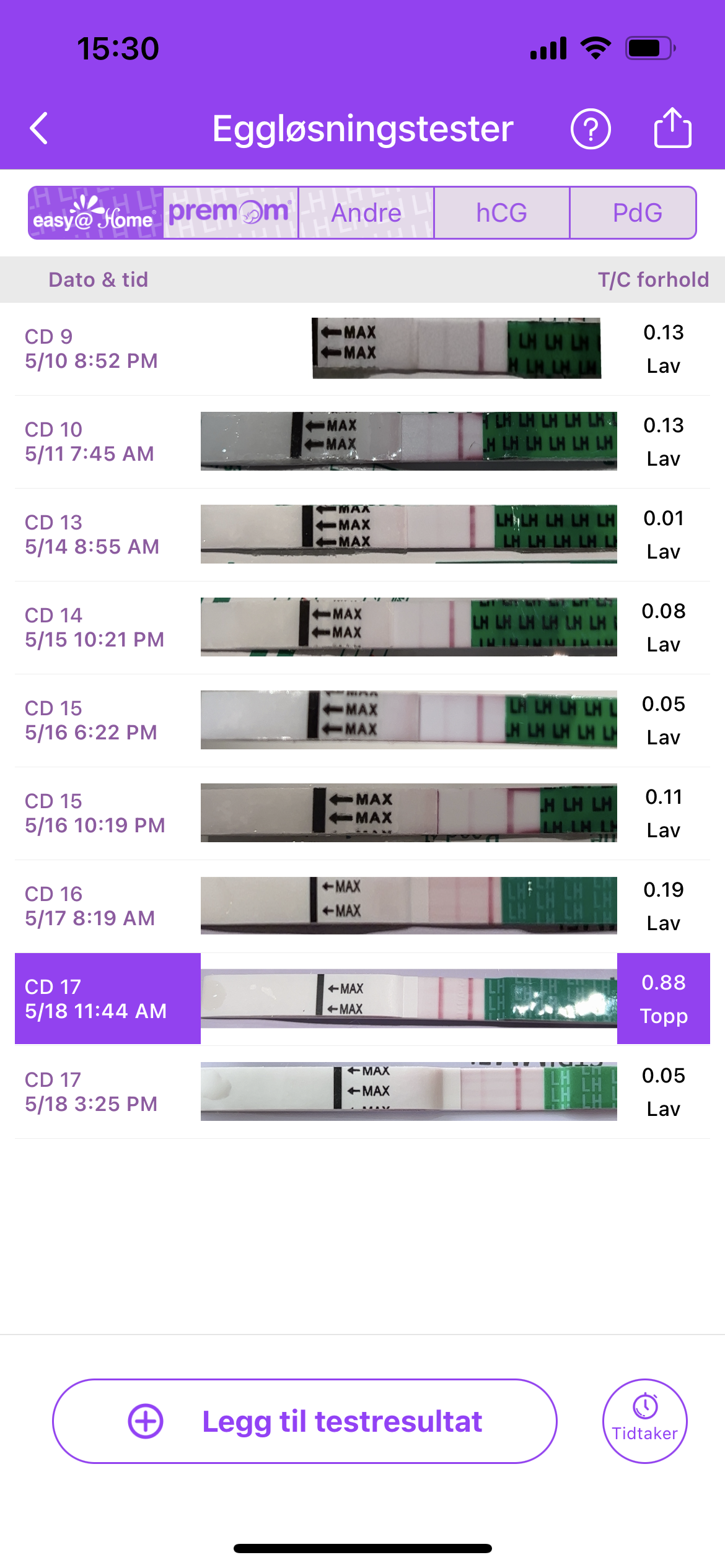This screenshot has width=725, height=1568.
Task: Open the CD 10 test at 7:45 AM
Action: 362,442
